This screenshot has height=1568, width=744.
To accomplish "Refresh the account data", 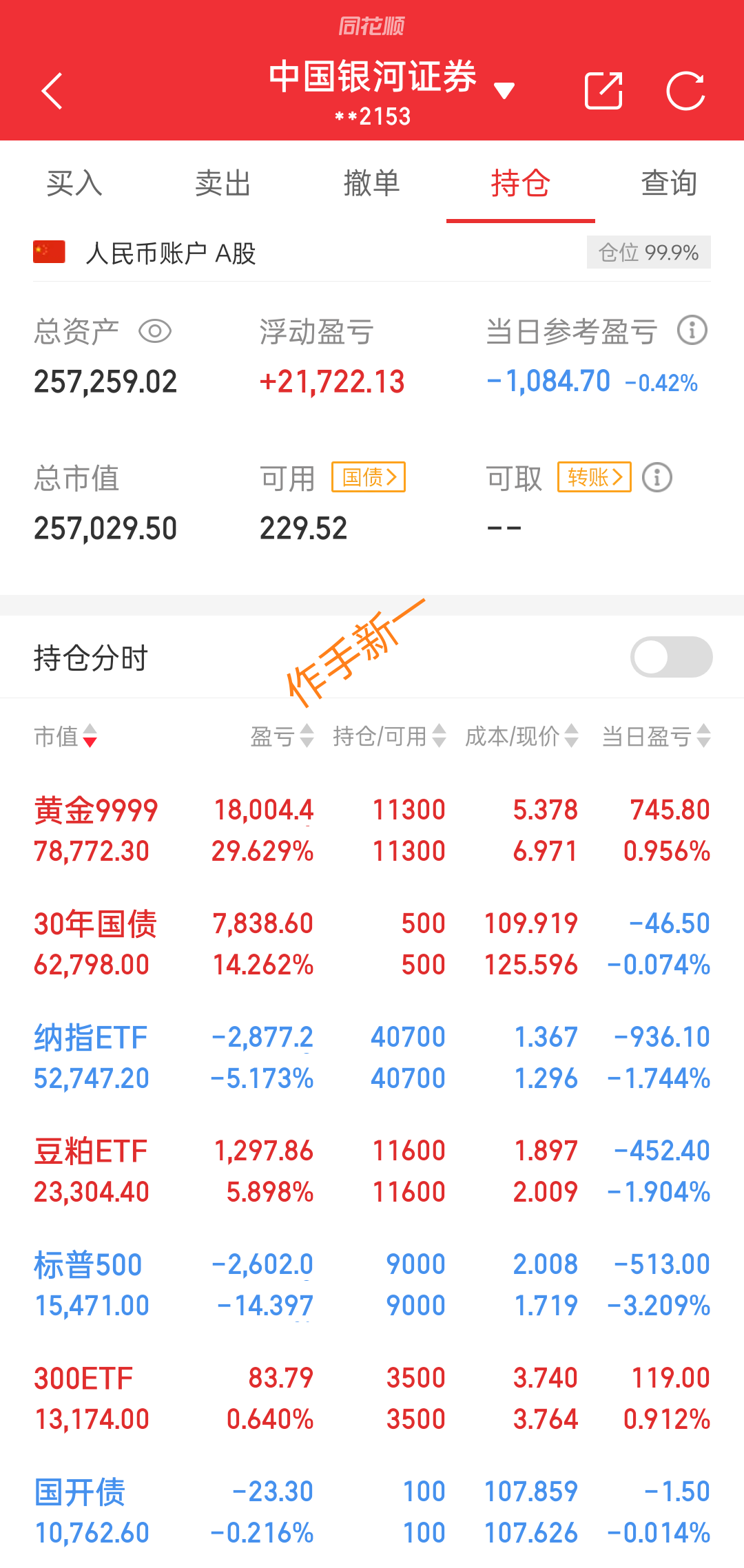I will pos(685,91).
